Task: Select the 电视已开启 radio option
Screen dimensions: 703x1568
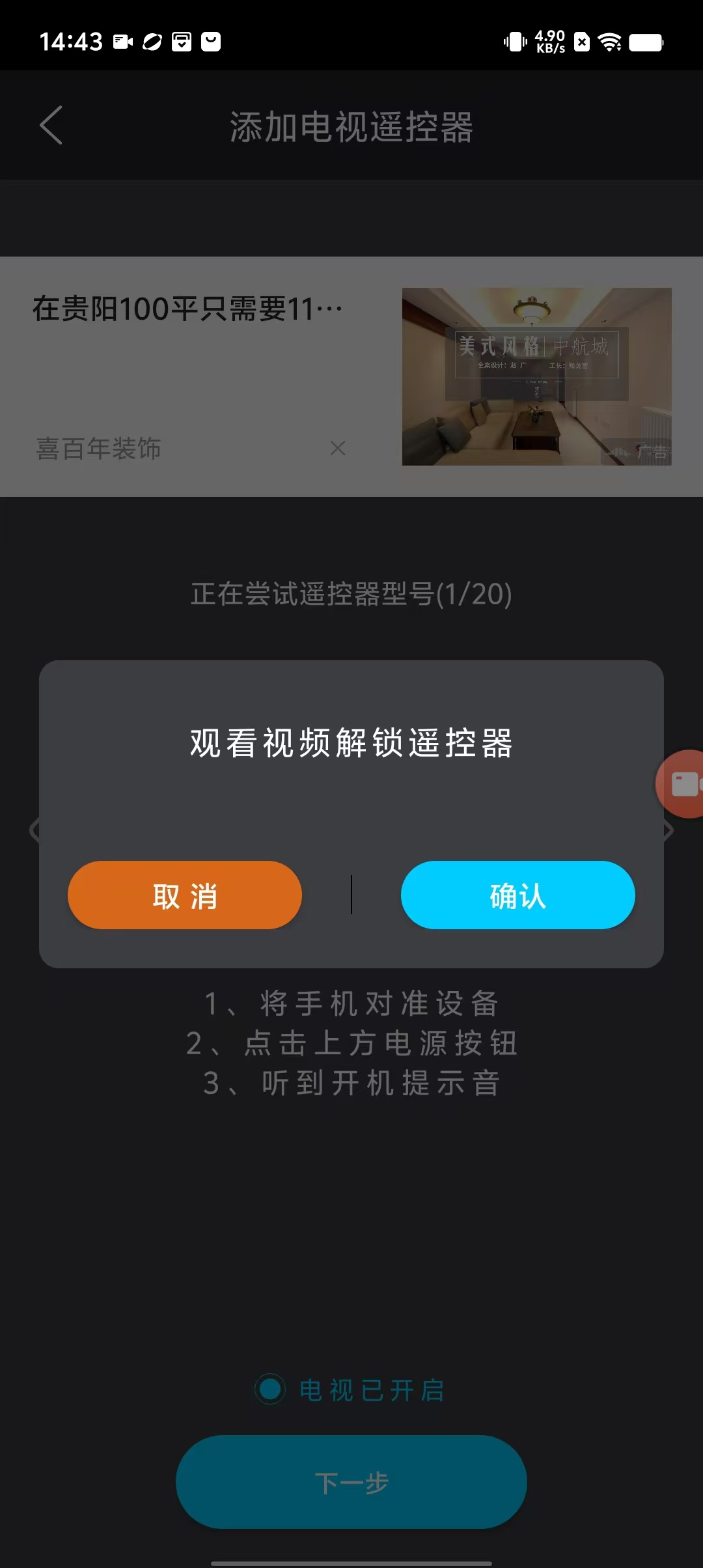Action: (270, 1390)
